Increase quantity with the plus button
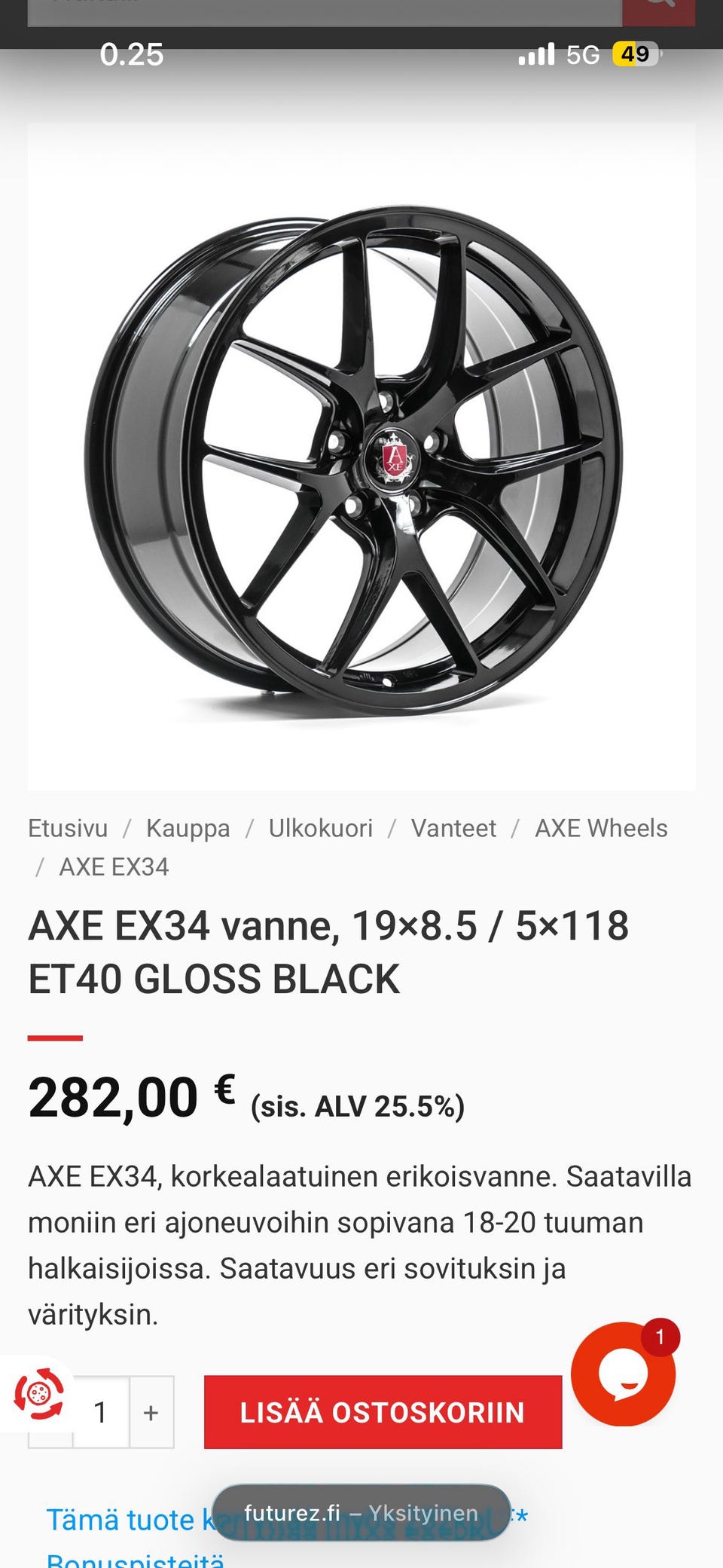The height and width of the screenshot is (1568, 723). (151, 1413)
